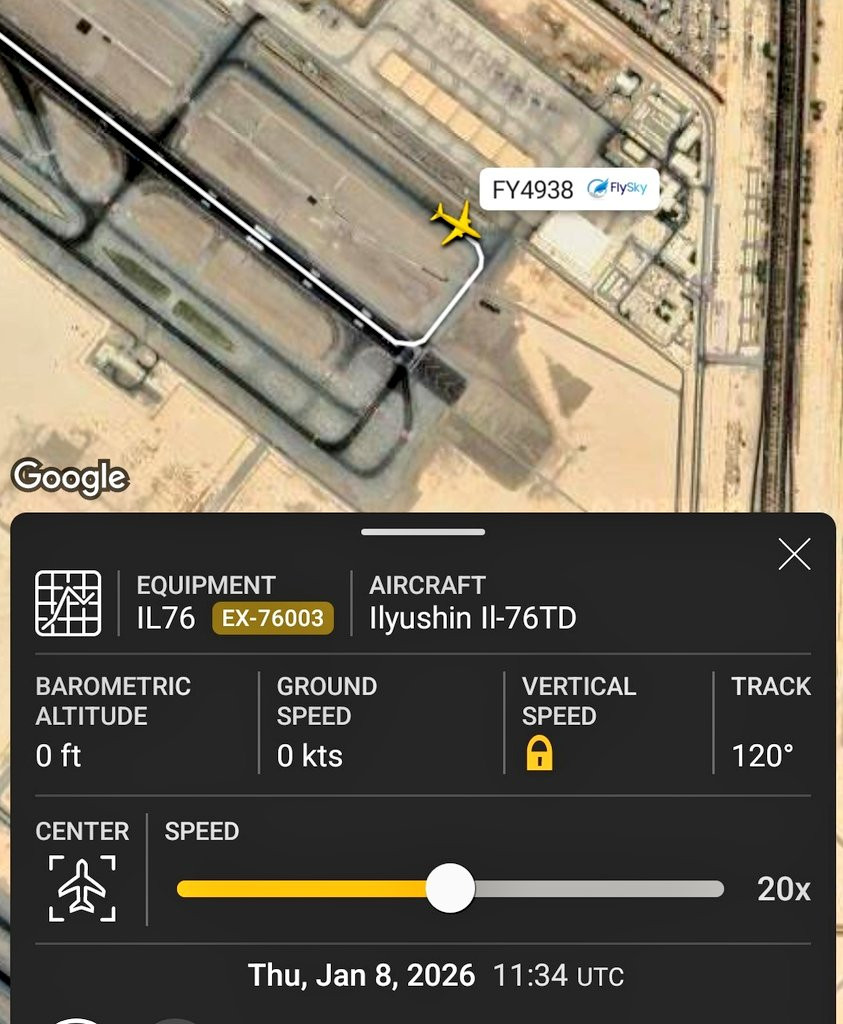Set playback speed on the slider
This screenshot has width=843, height=1024.
click(450, 888)
